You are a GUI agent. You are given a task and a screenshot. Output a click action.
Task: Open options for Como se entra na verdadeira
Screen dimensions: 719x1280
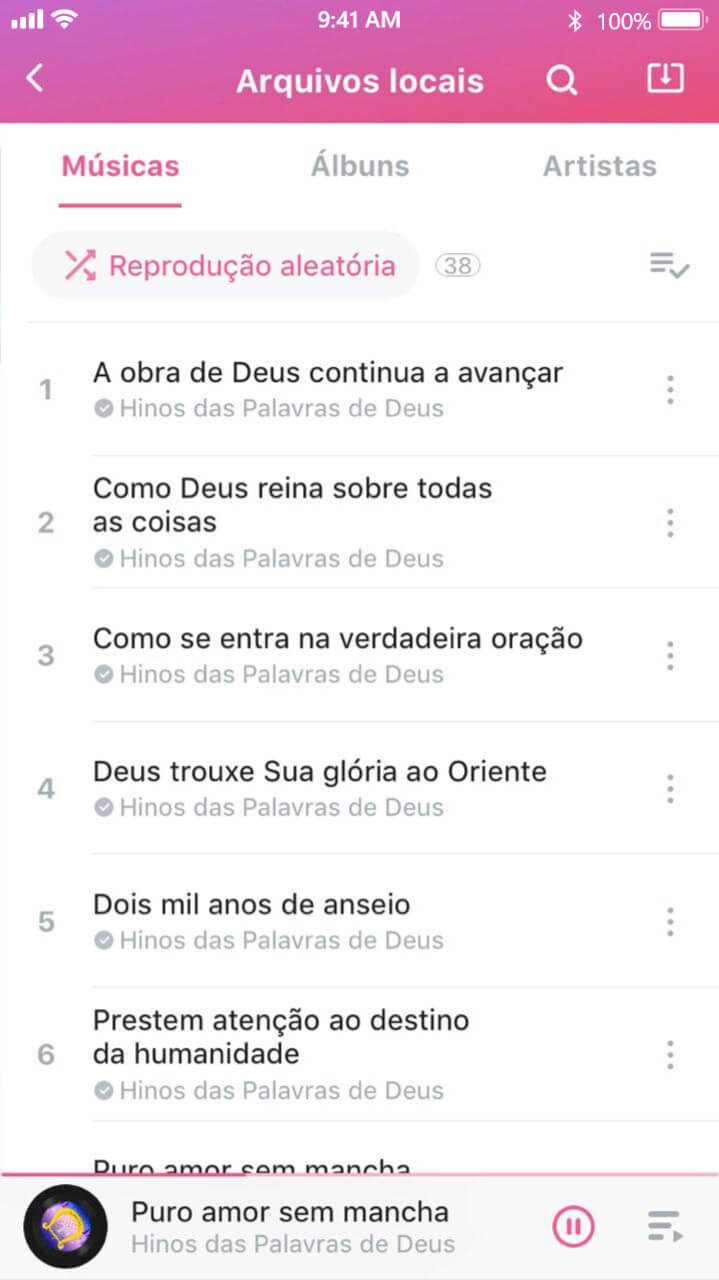(x=670, y=656)
